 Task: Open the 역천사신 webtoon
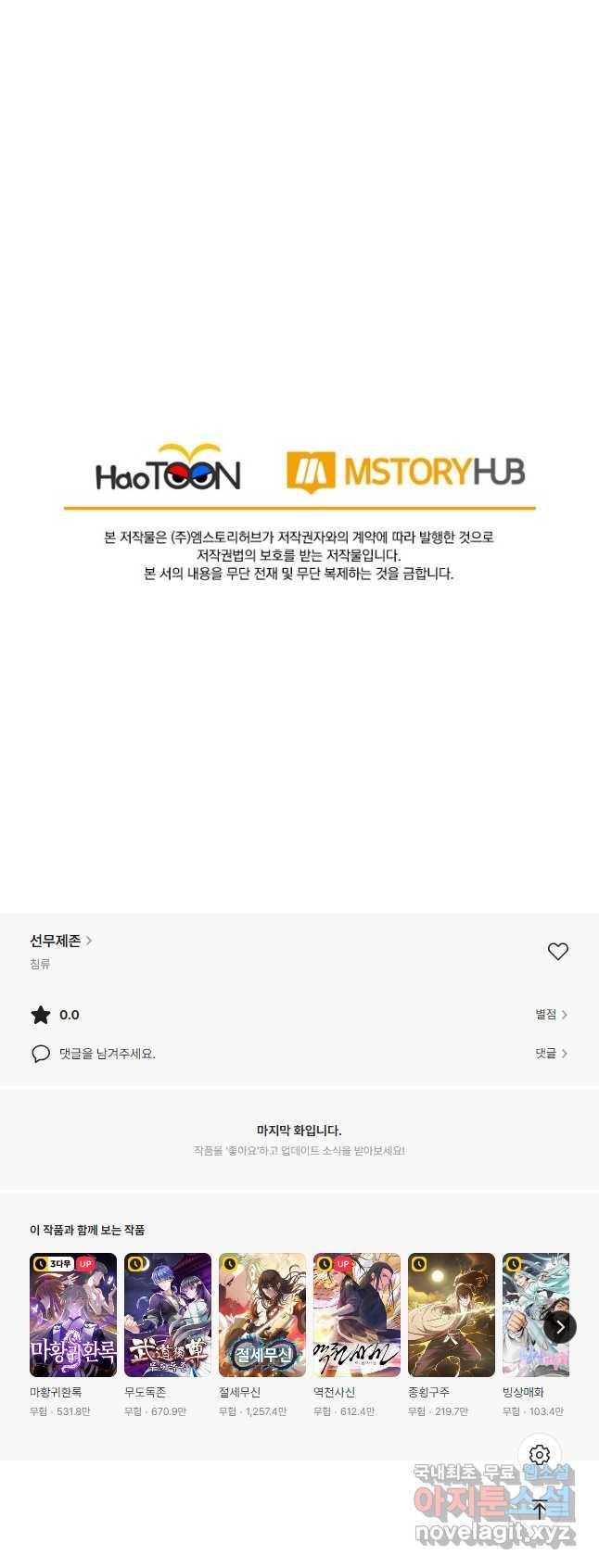click(357, 1315)
